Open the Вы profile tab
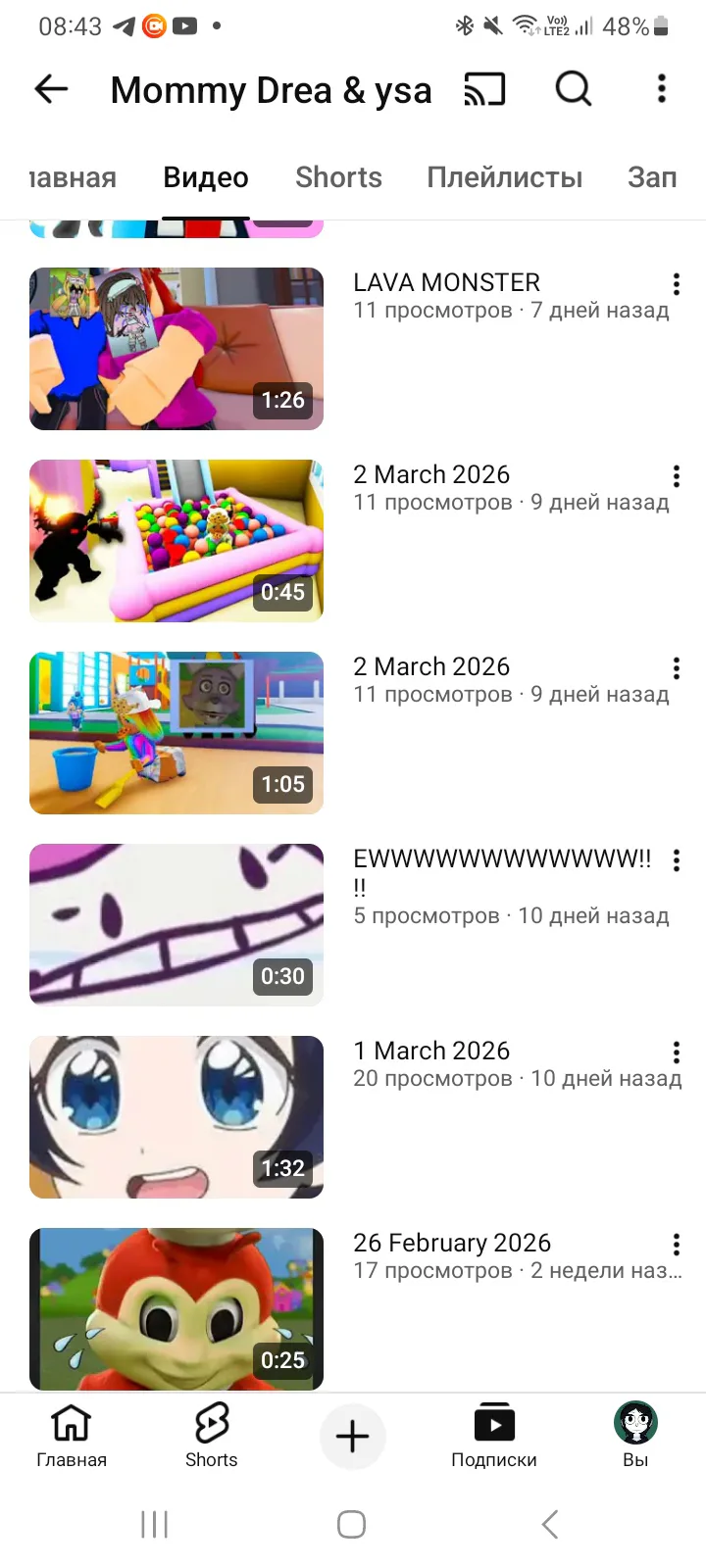Screen dimensions: 706x1568 [x=635, y=1436]
